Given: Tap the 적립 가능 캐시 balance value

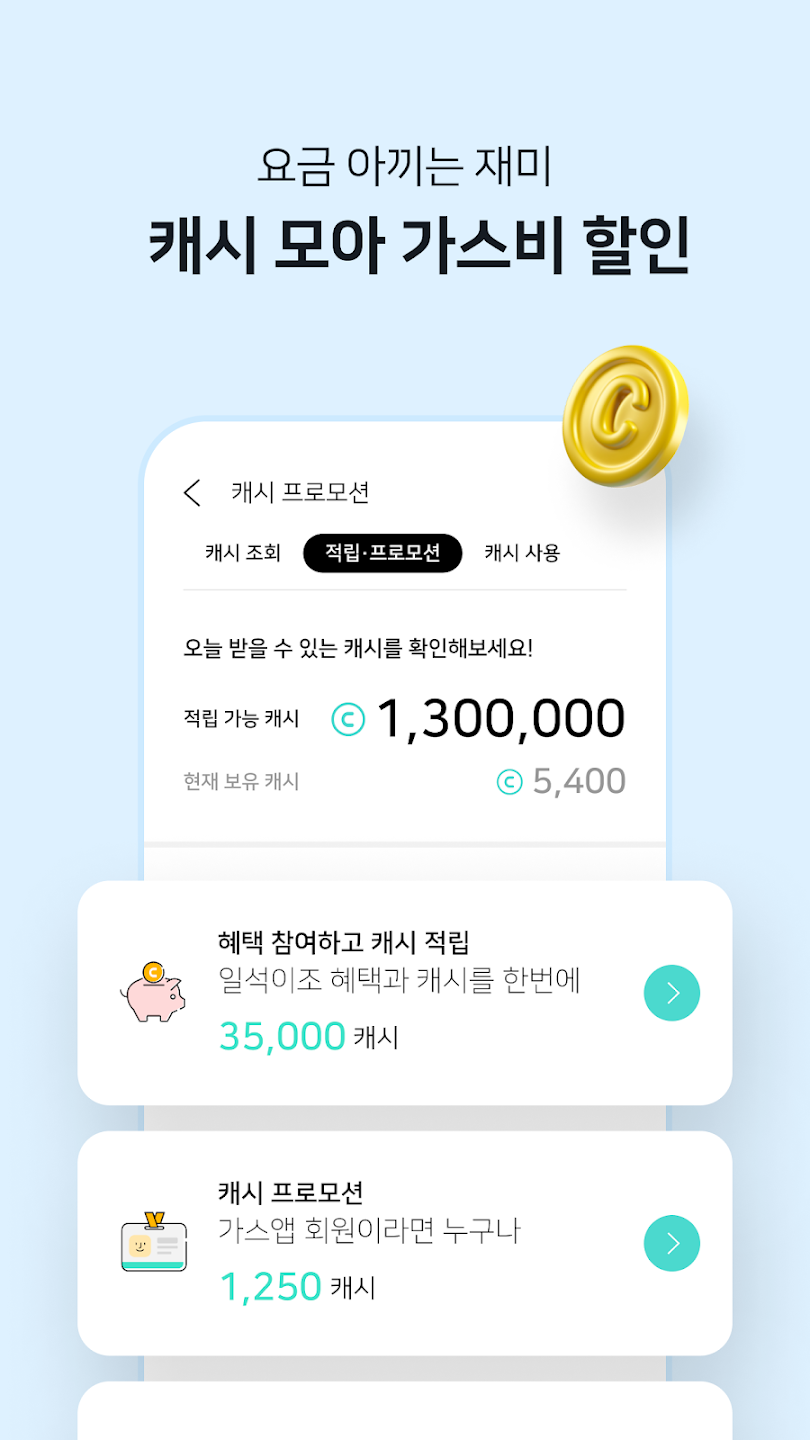Looking at the screenshot, I should (x=498, y=716).
